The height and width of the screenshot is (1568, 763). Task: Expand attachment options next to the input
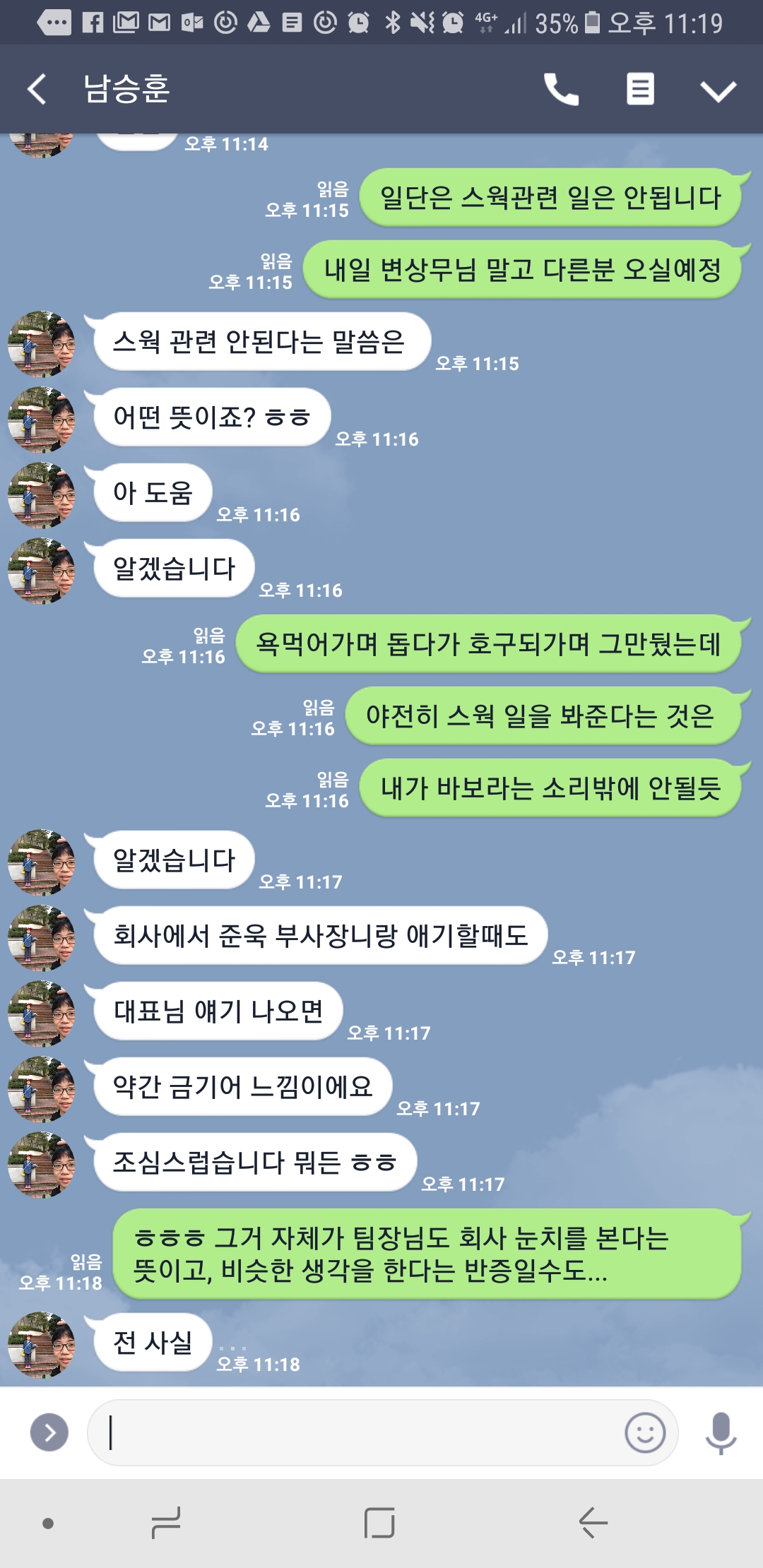[49, 1432]
